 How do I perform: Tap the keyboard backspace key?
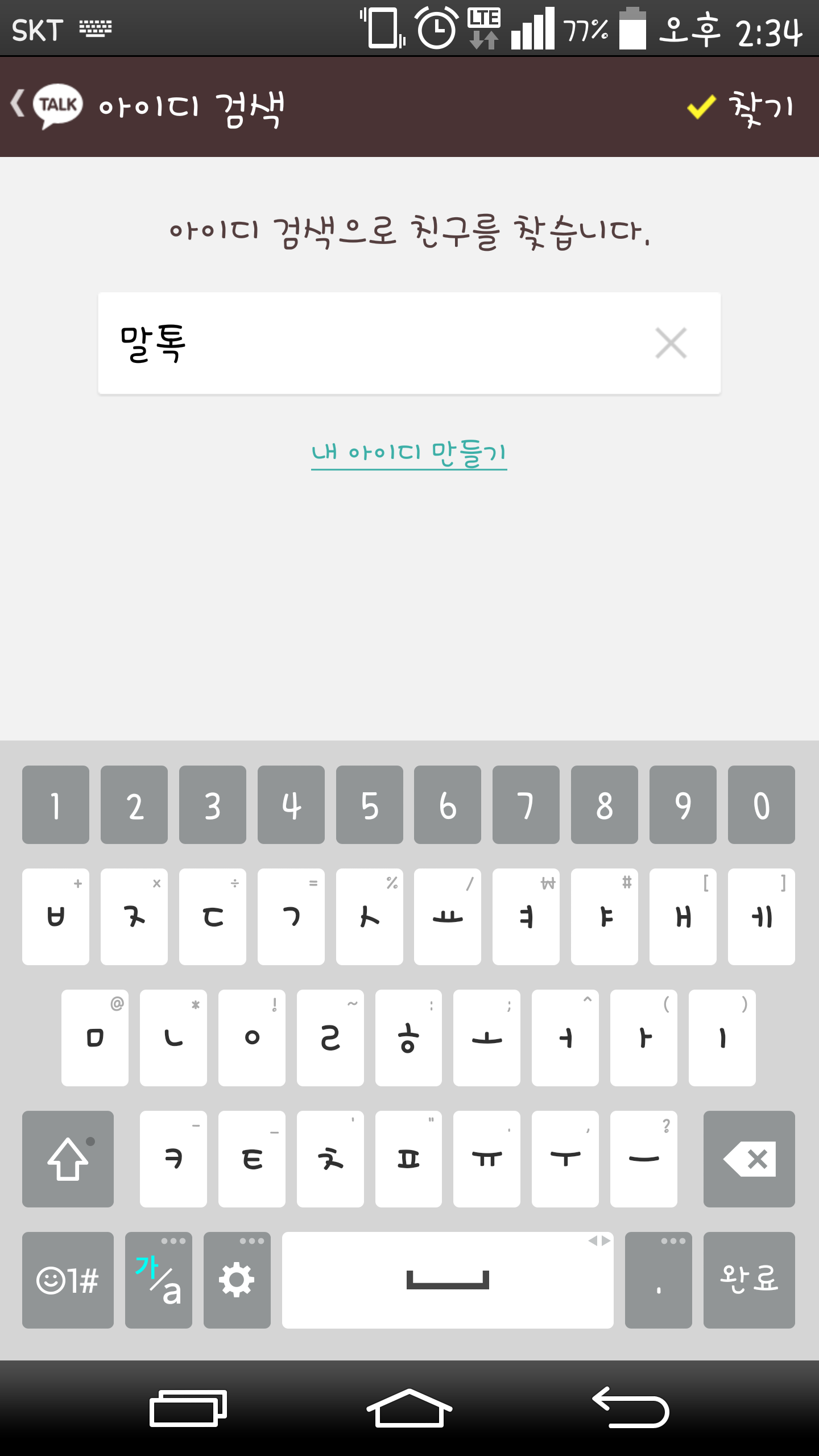(x=749, y=1159)
